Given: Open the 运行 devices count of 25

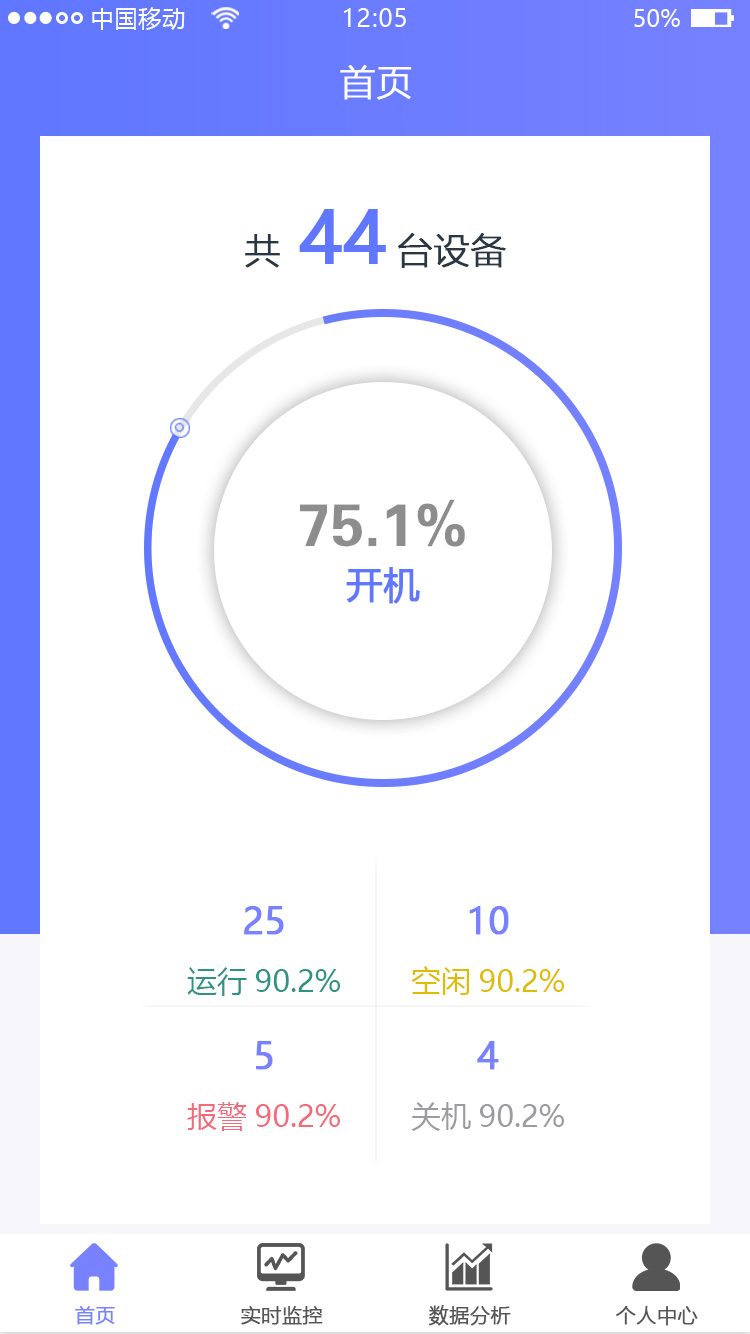Looking at the screenshot, I should point(264,921).
